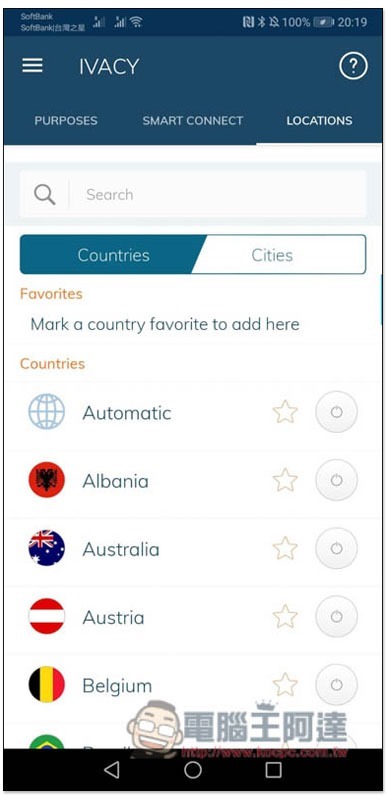Connect to Albania via power button
Image resolution: width=386 pixels, height=800 pixels.
tap(337, 481)
